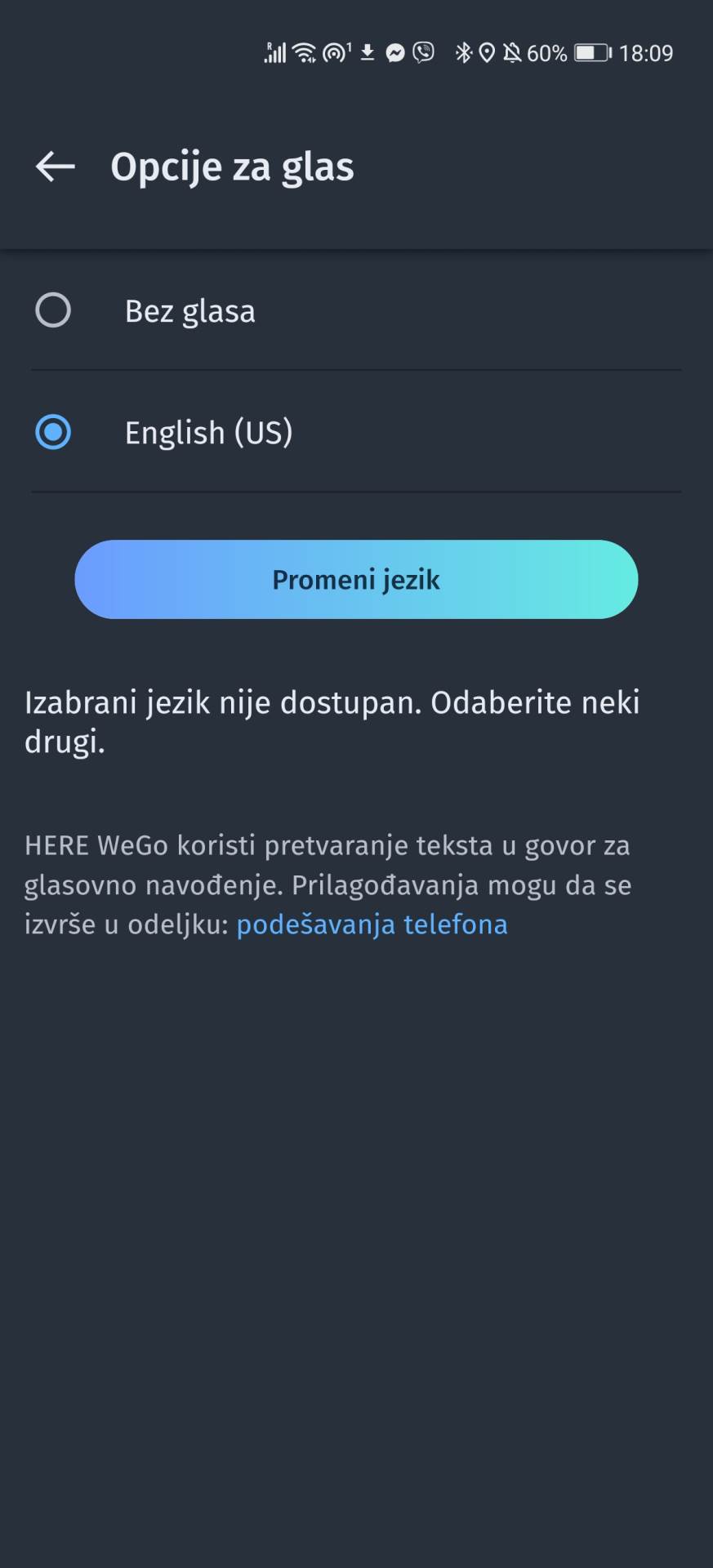Tap the location pin status icon

coord(487,52)
